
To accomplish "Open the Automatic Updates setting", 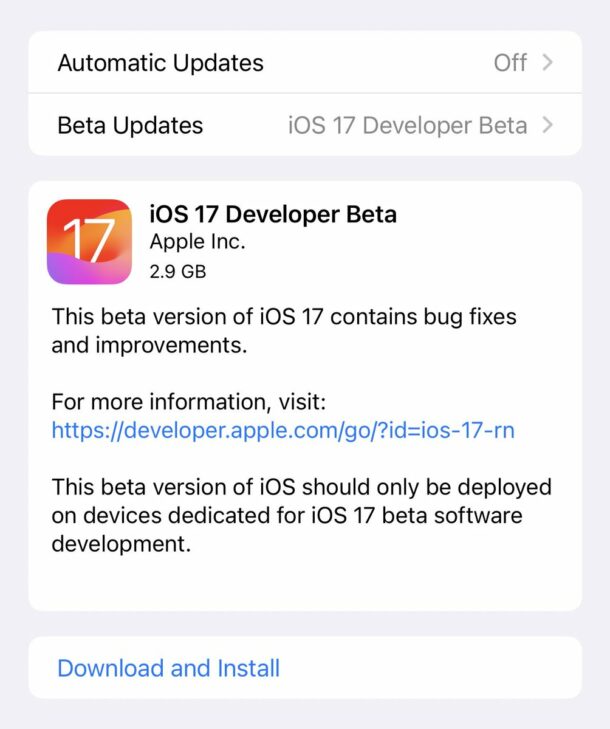I will click(304, 63).
